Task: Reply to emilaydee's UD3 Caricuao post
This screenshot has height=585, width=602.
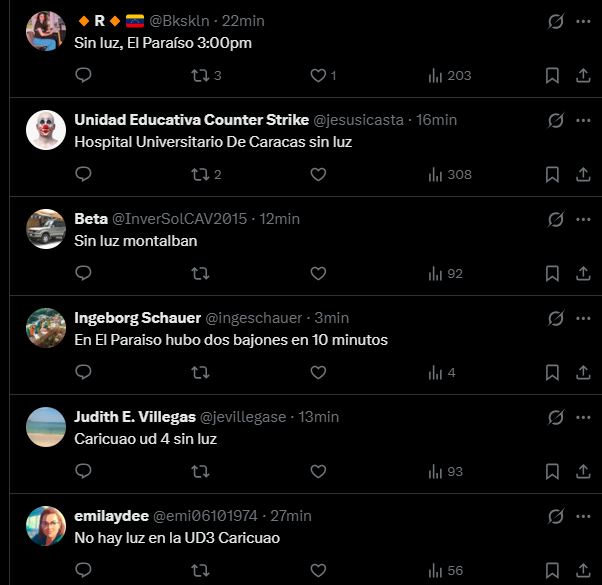Action: click(84, 570)
